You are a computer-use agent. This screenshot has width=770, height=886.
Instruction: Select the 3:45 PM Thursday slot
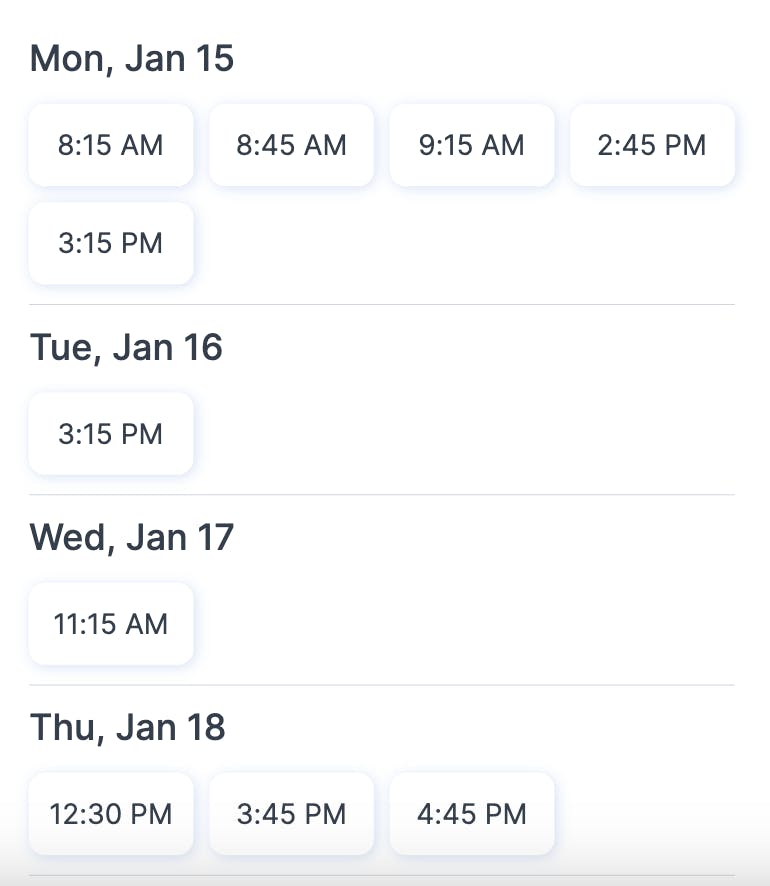(291, 814)
